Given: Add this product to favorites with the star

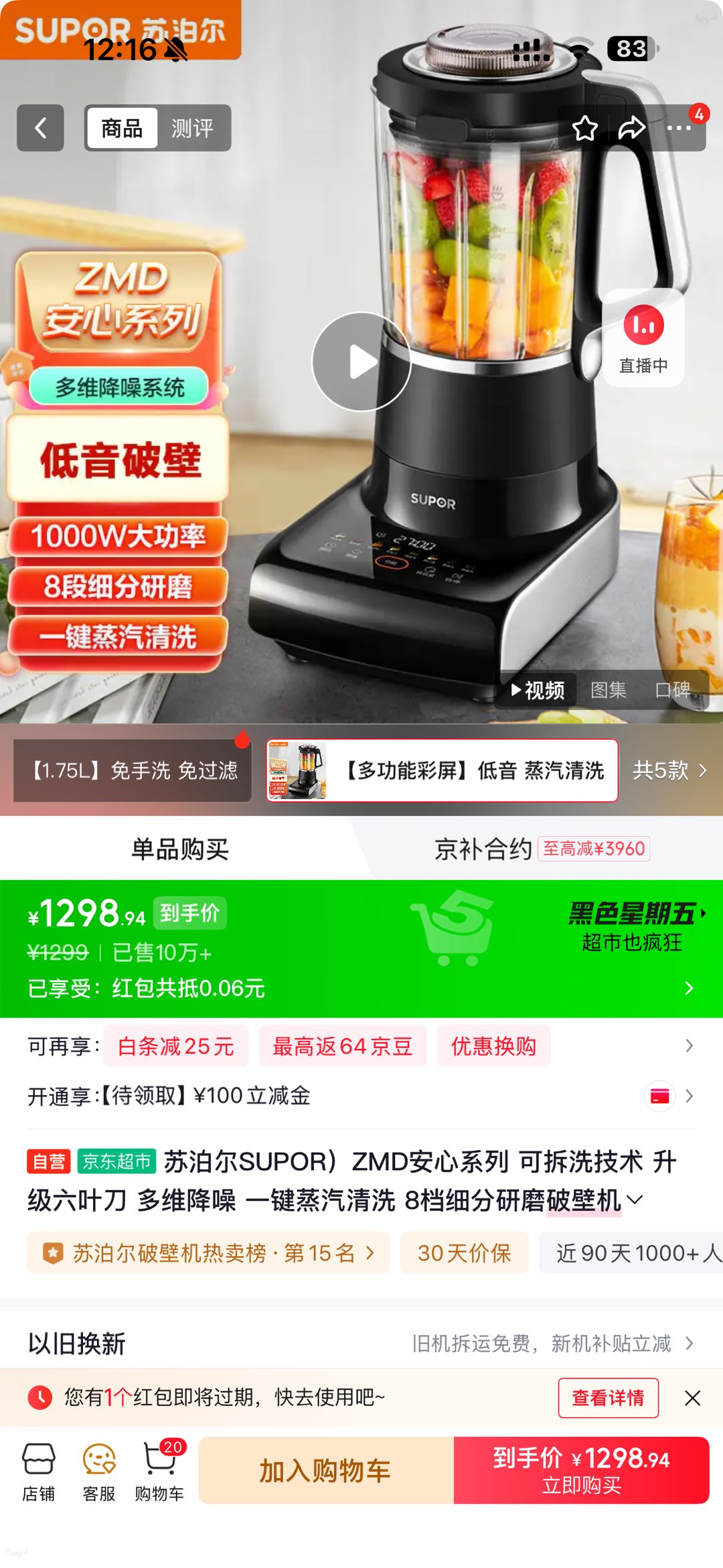Looking at the screenshot, I should (x=584, y=128).
